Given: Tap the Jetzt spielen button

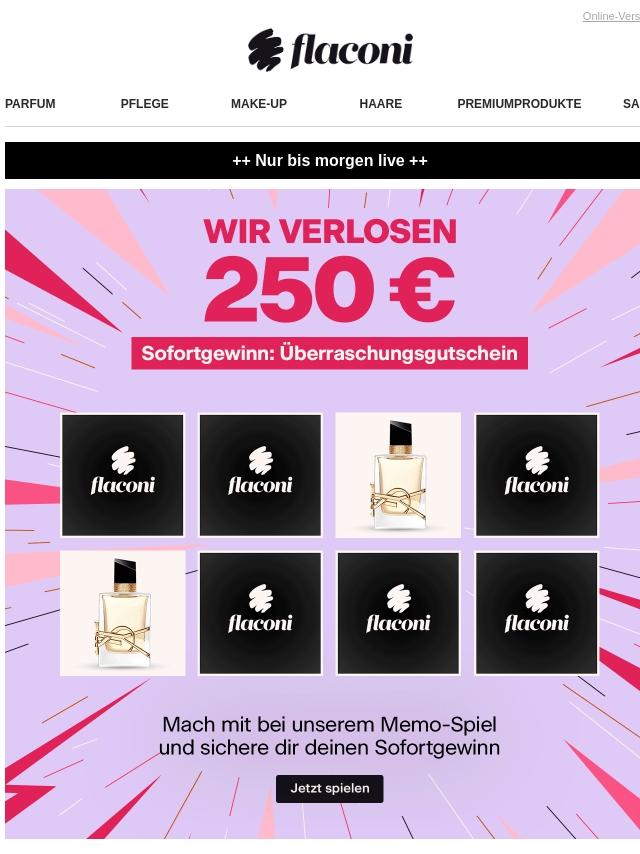Looking at the screenshot, I should pos(330,788).
